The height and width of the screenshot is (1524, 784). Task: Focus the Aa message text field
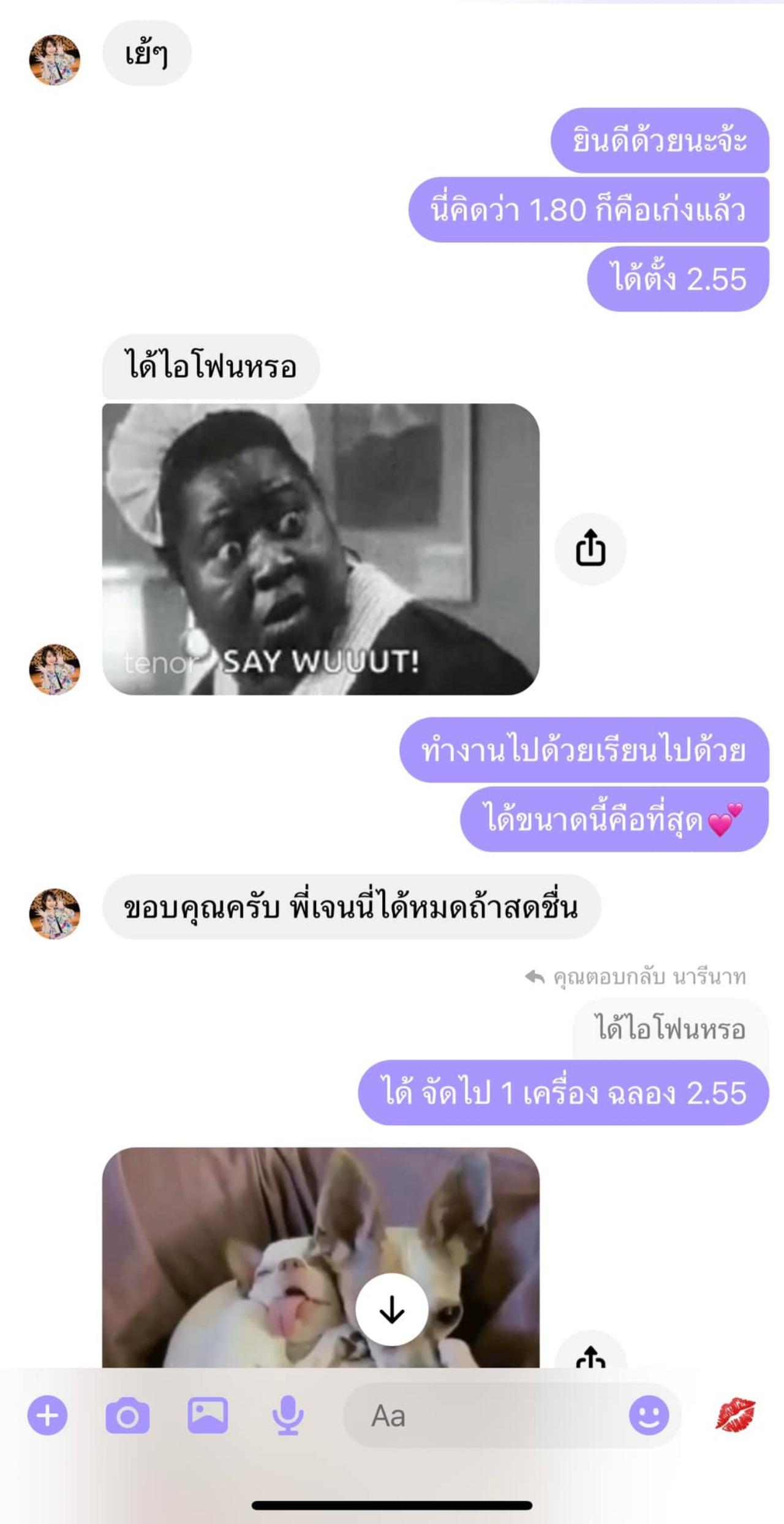point(484,1416)
